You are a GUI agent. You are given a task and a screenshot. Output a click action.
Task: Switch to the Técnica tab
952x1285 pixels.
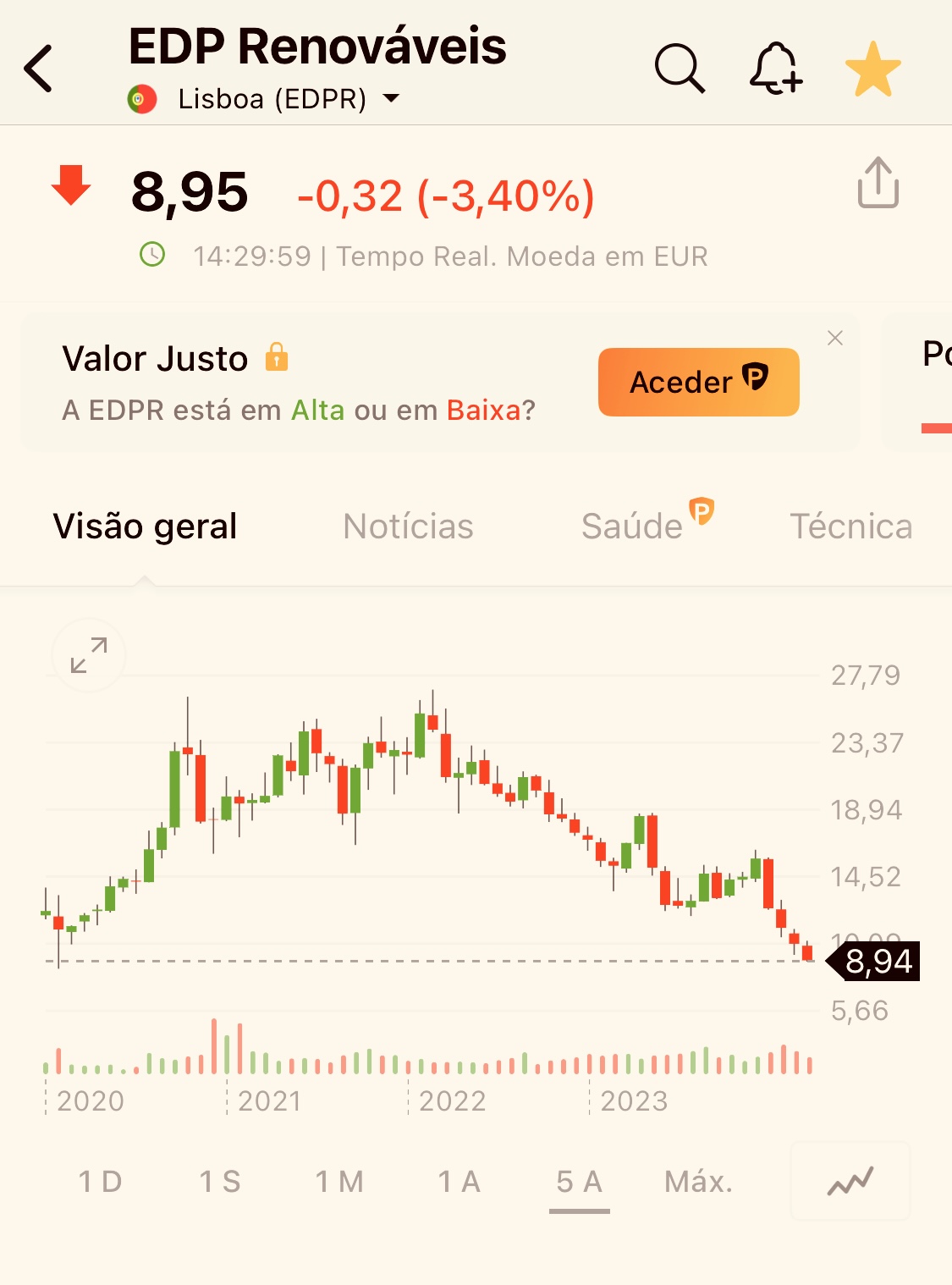(850, 527)
